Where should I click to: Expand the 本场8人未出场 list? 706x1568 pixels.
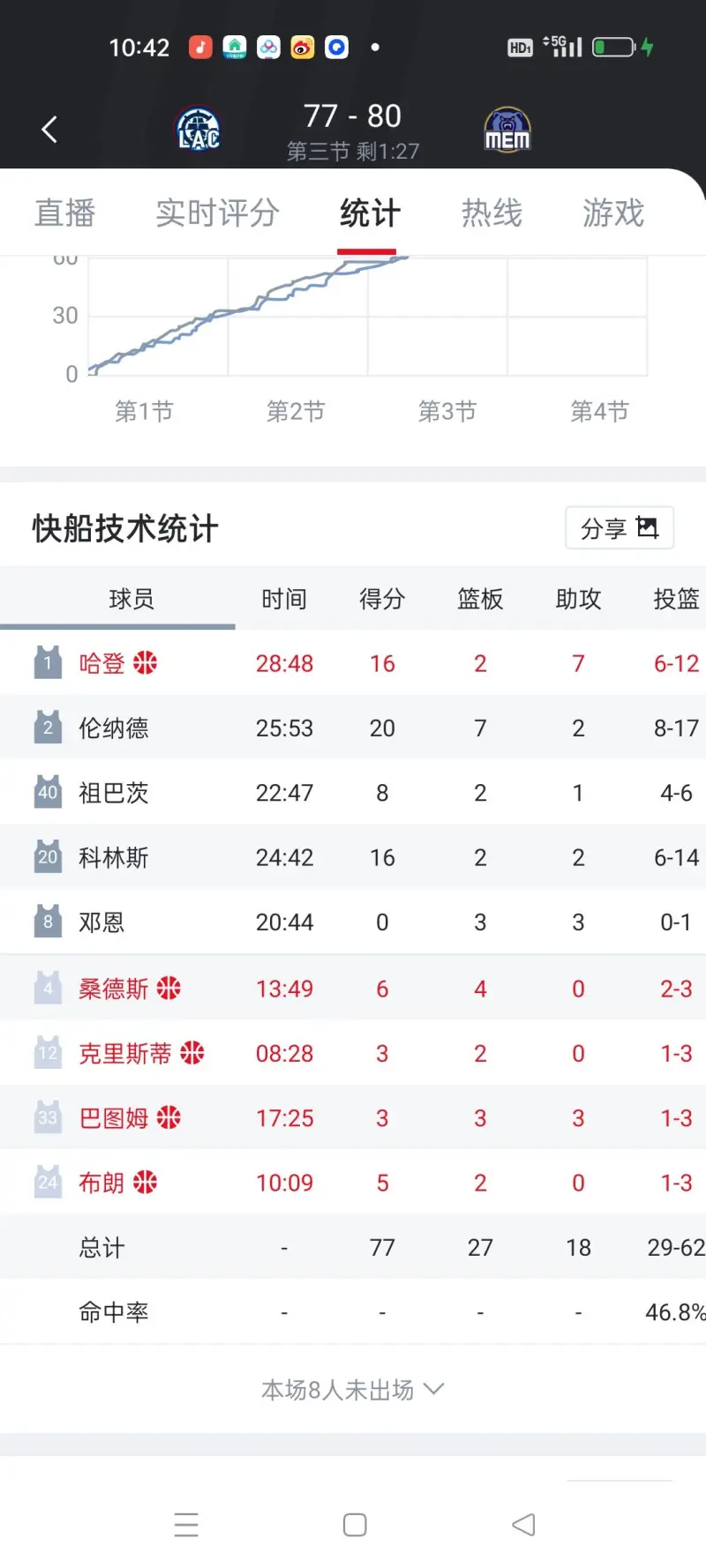pos(352,1391)
